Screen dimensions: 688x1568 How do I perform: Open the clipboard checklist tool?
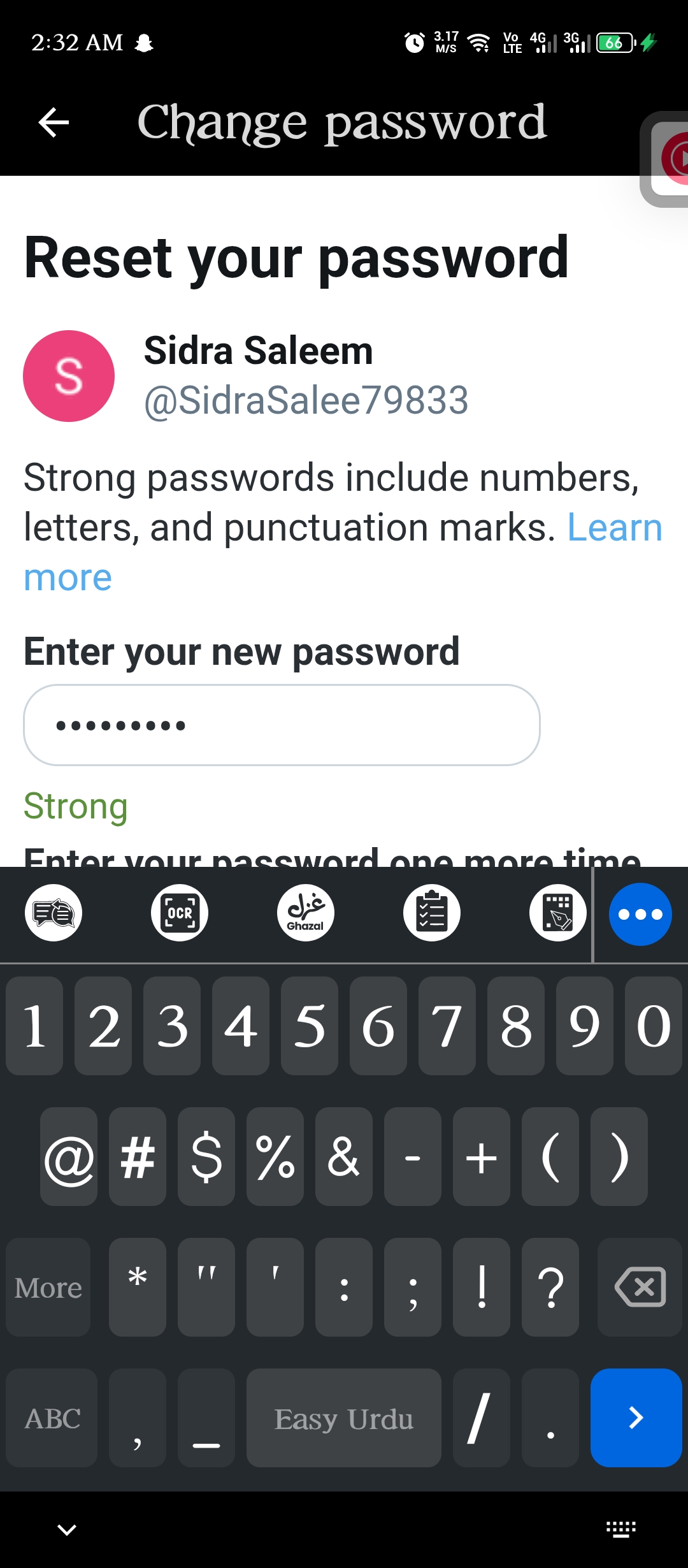tap(432, 913)
